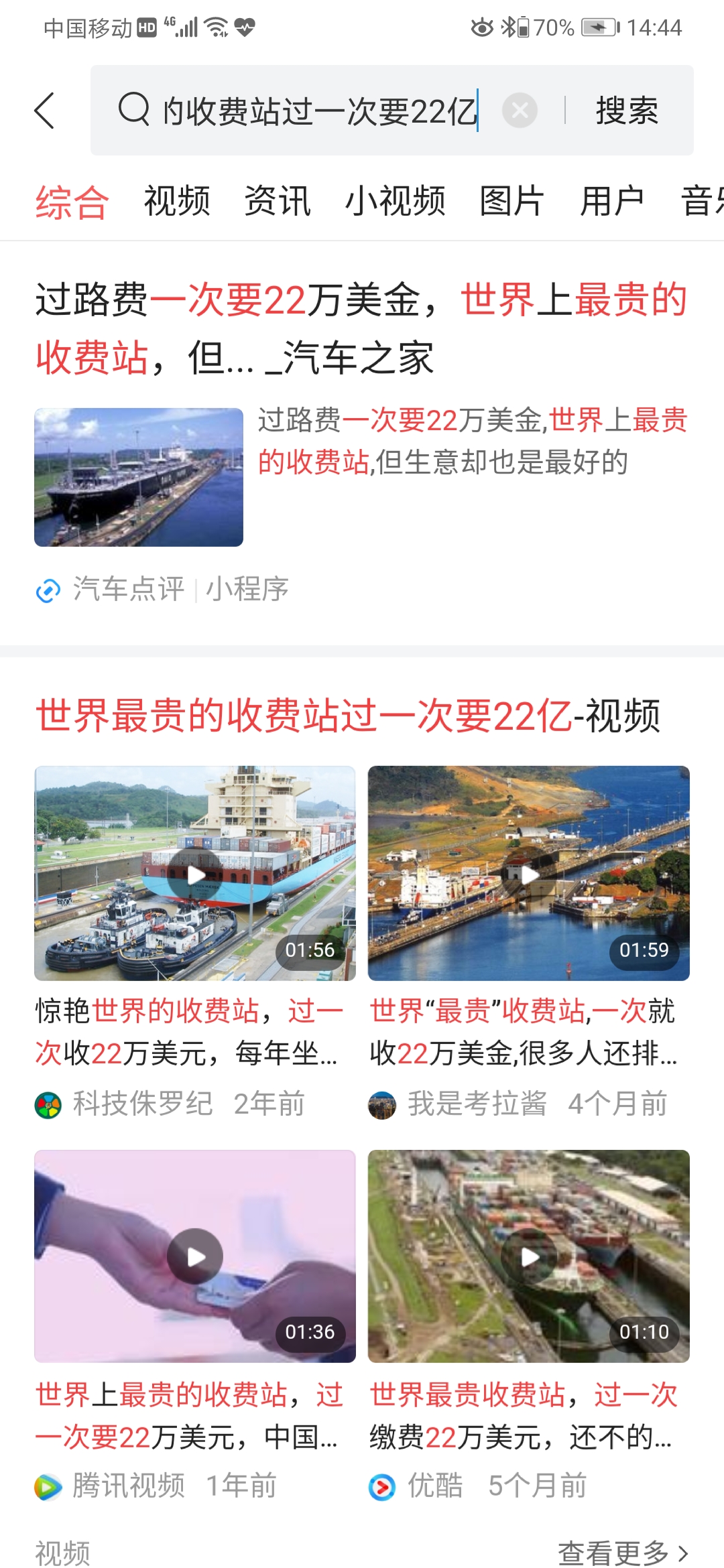Open the Panama Canal article thumbnail
Screen dimensions: 724x1568
(138, 477)
